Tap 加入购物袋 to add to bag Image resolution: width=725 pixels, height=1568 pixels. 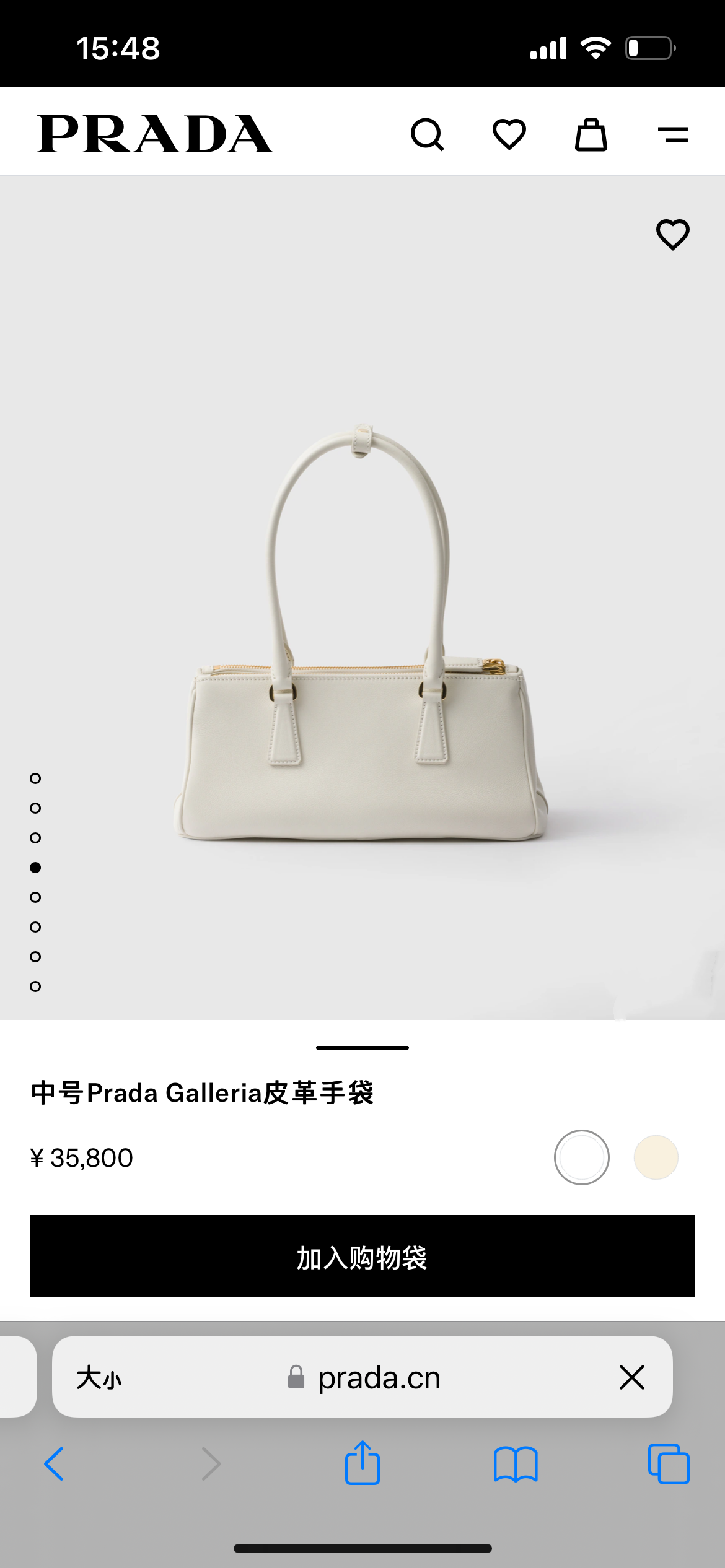pyautogui.click(x=362, y=1256)
